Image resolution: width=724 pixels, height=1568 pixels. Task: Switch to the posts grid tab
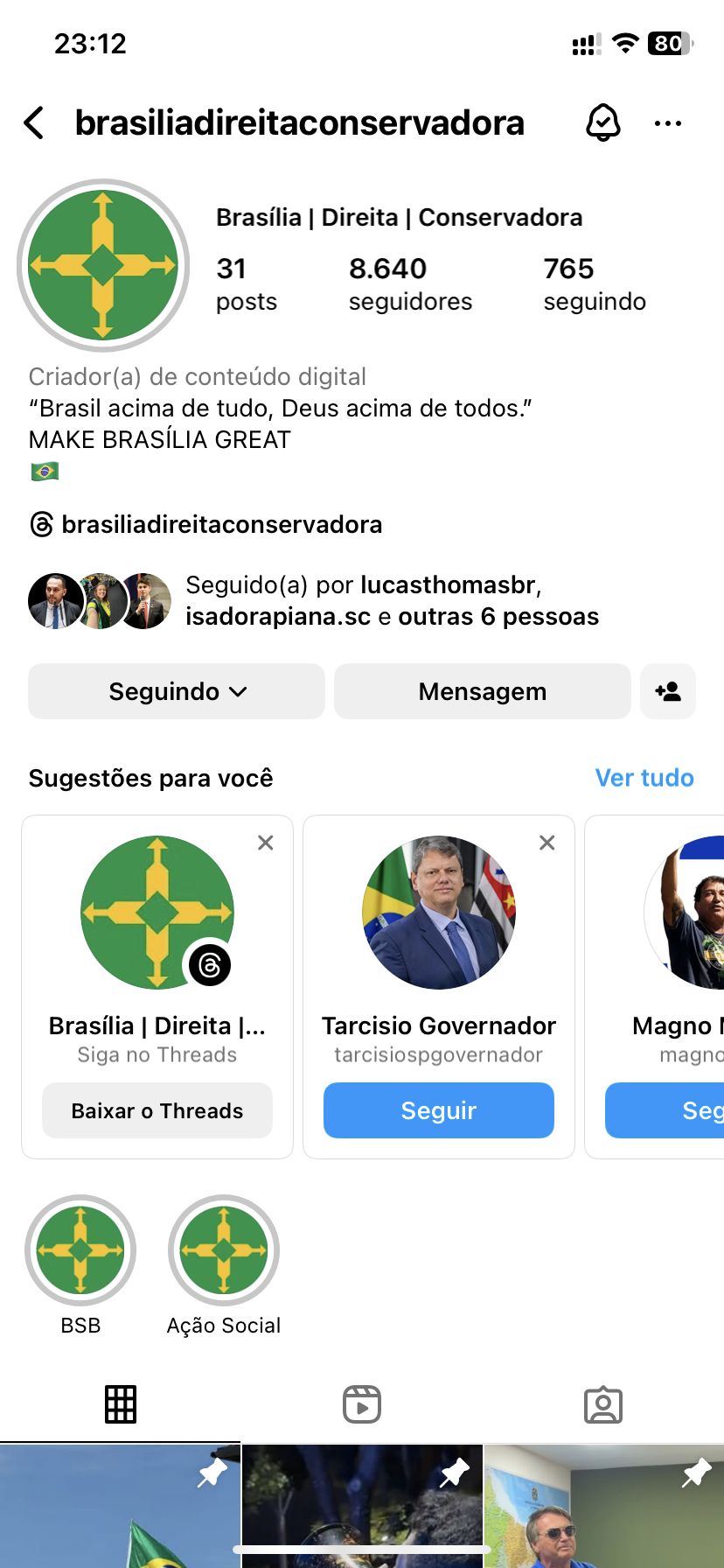(x=121, y=1404)
